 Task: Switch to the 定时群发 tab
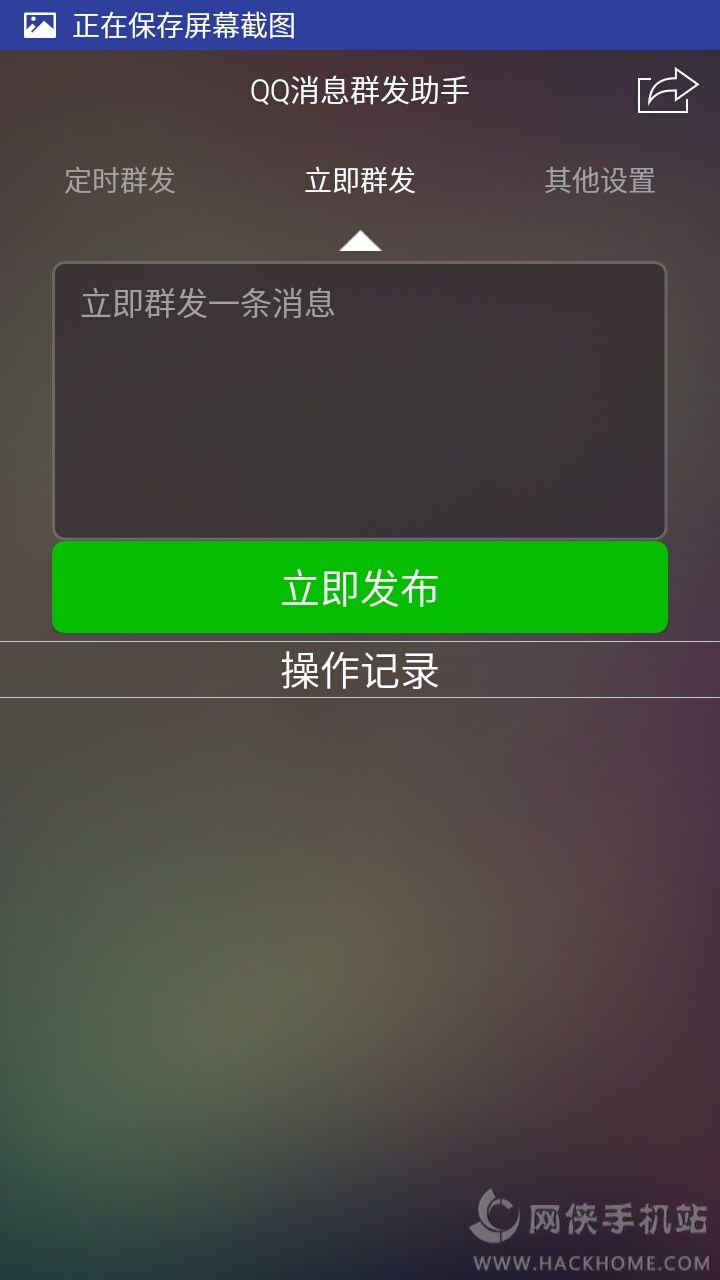click(120, 181)
